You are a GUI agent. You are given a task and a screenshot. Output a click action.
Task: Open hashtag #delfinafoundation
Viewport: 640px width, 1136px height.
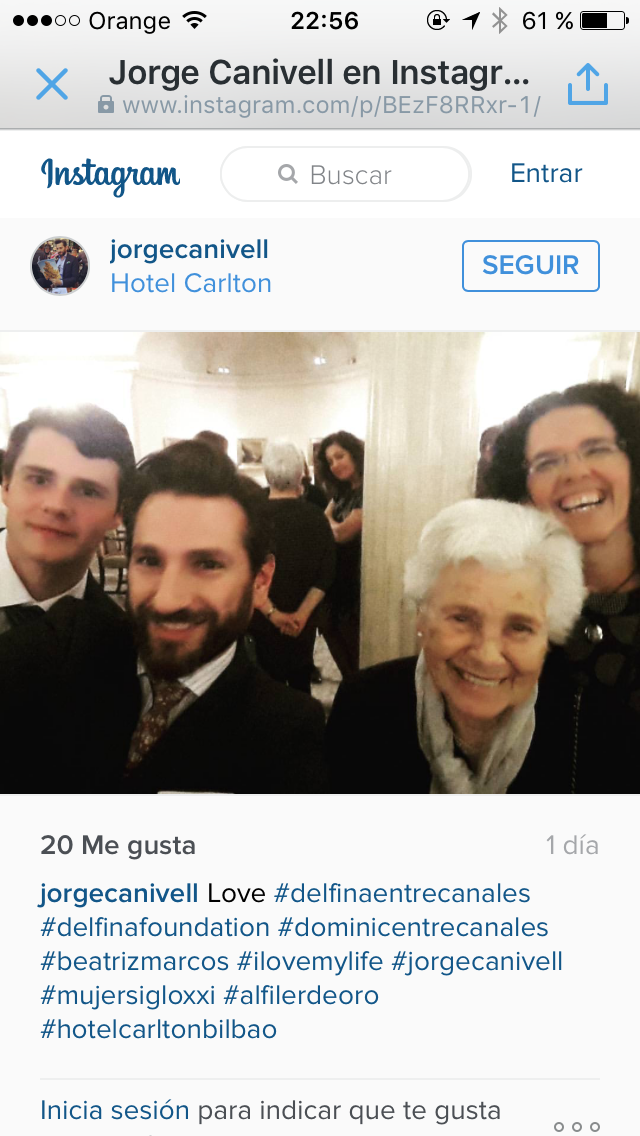point(155,928)
